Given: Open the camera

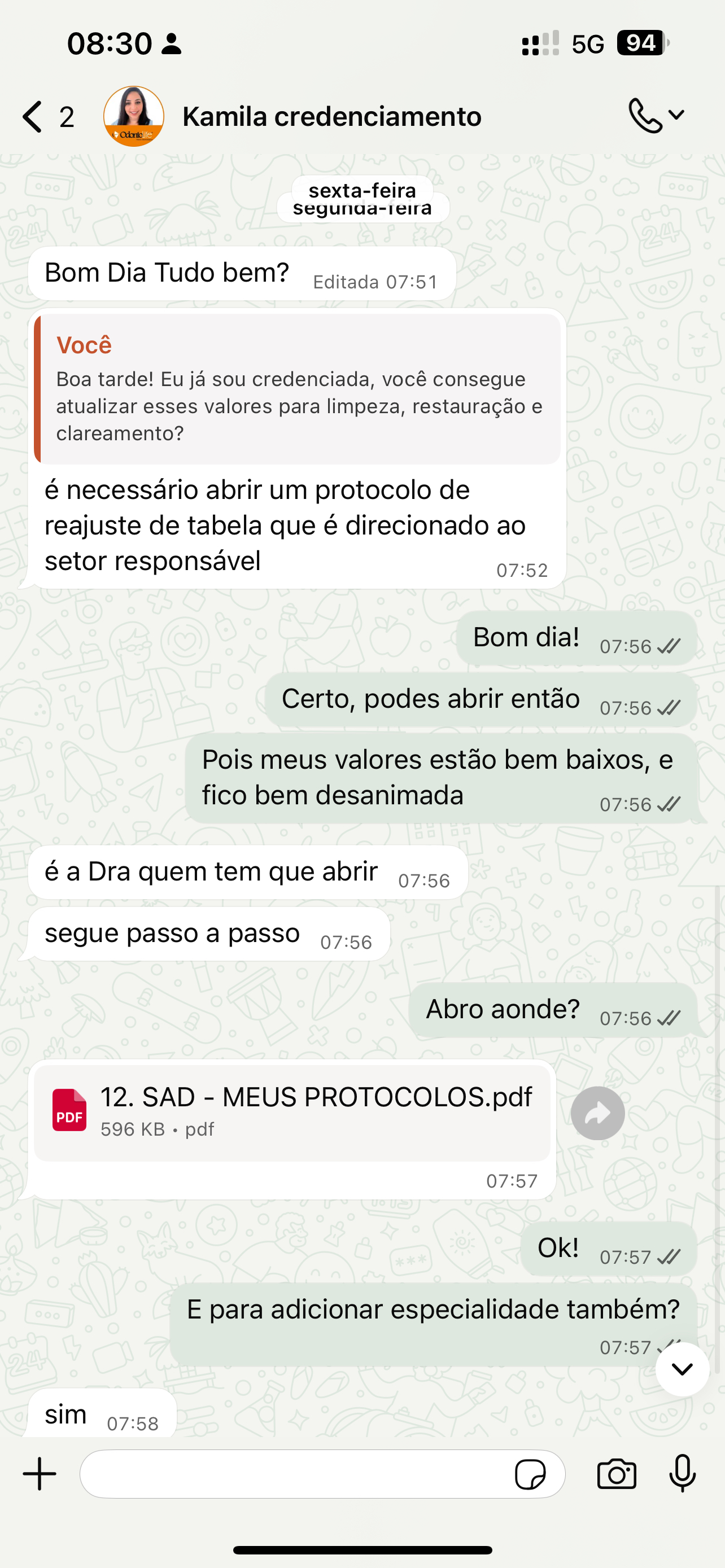Looking at the screenshot, I should (x=616, y=1474).
